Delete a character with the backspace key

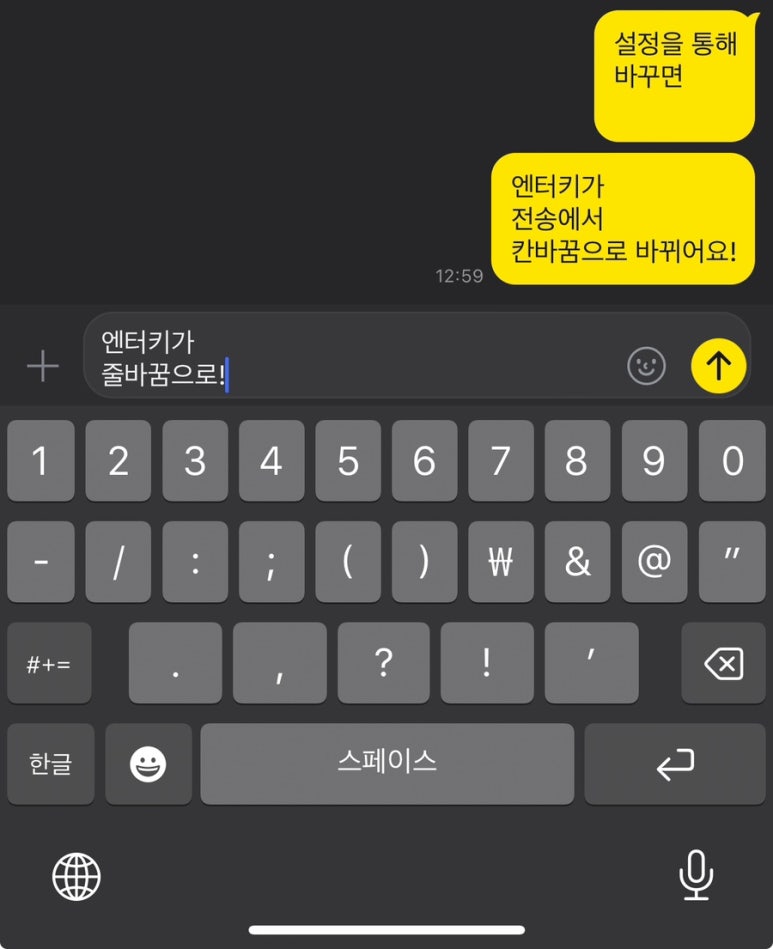point(723,663)
